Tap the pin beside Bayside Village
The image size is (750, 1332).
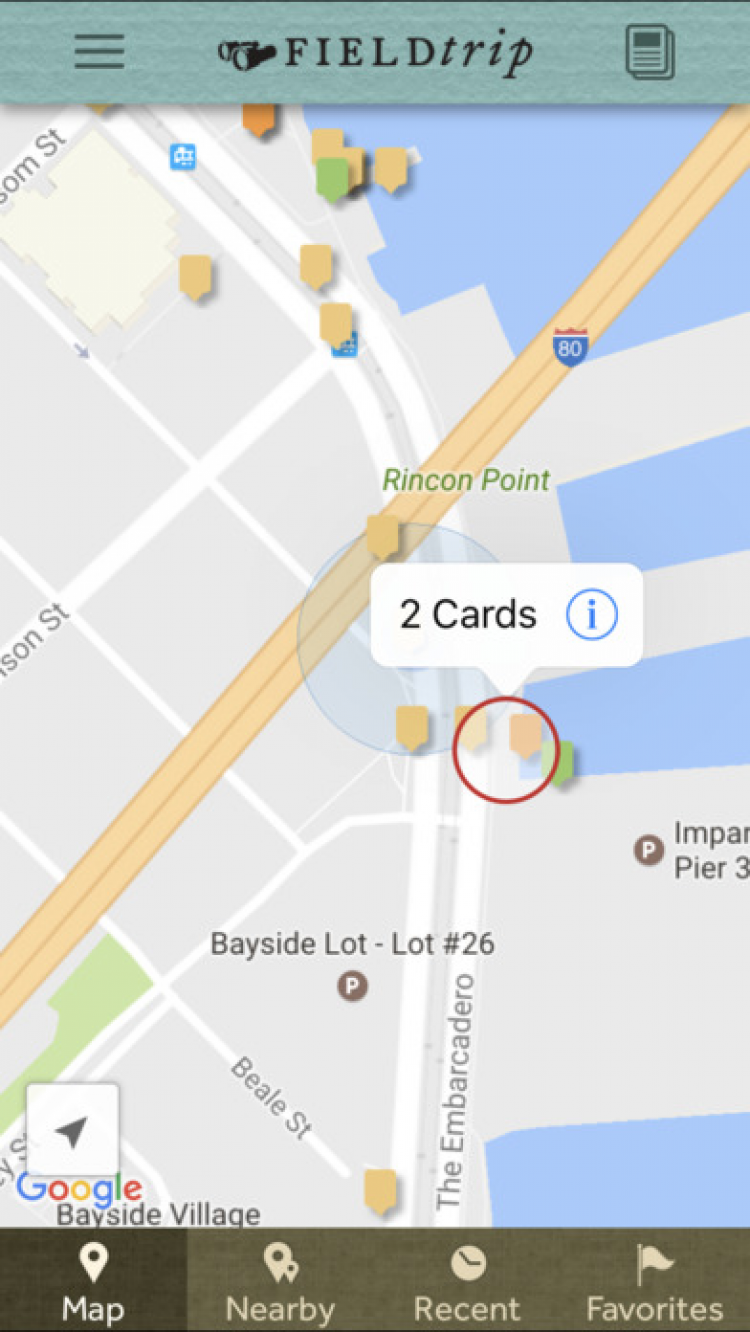click(x=380, y=1190)
